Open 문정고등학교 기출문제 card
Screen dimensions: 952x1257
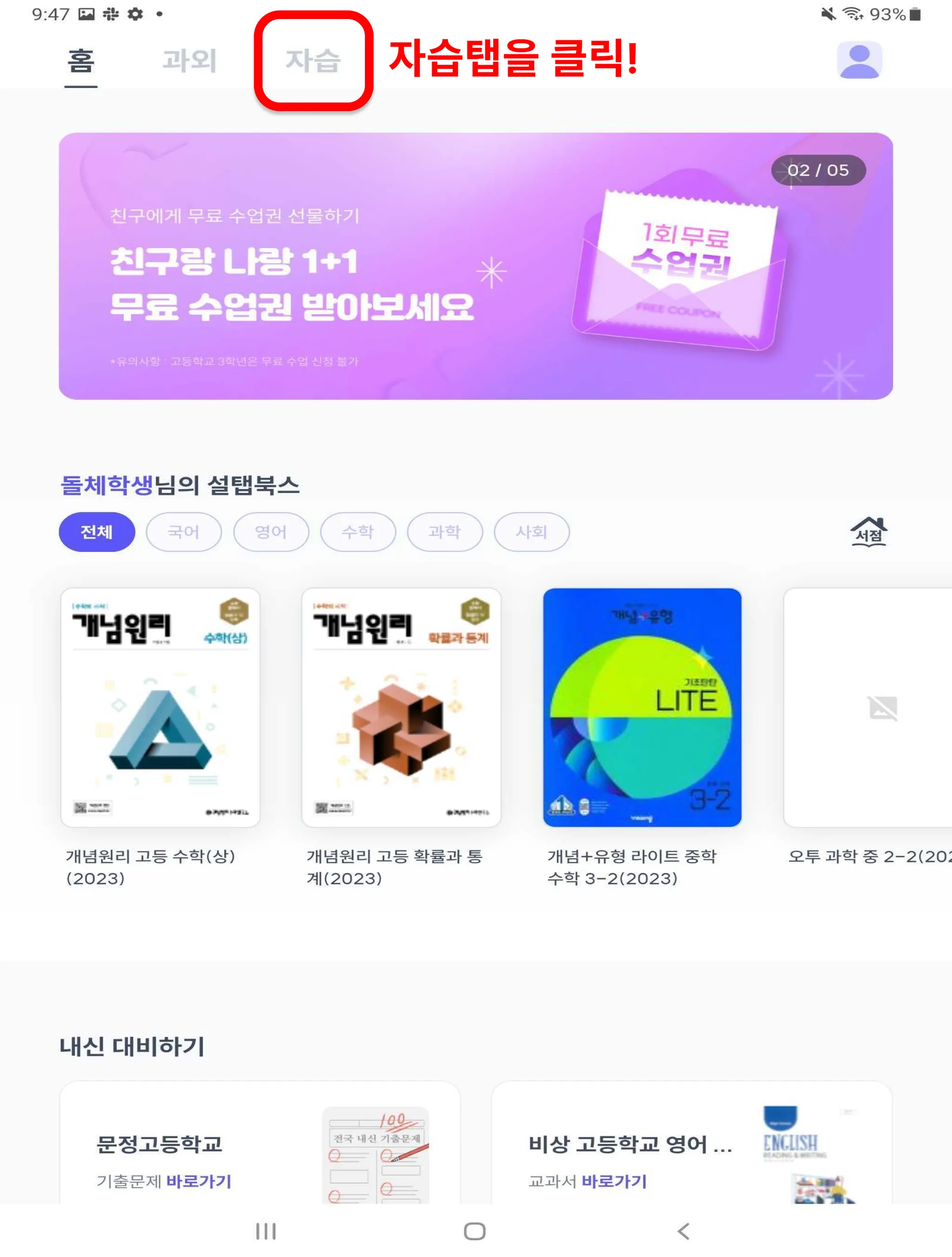pos(260,1154)
